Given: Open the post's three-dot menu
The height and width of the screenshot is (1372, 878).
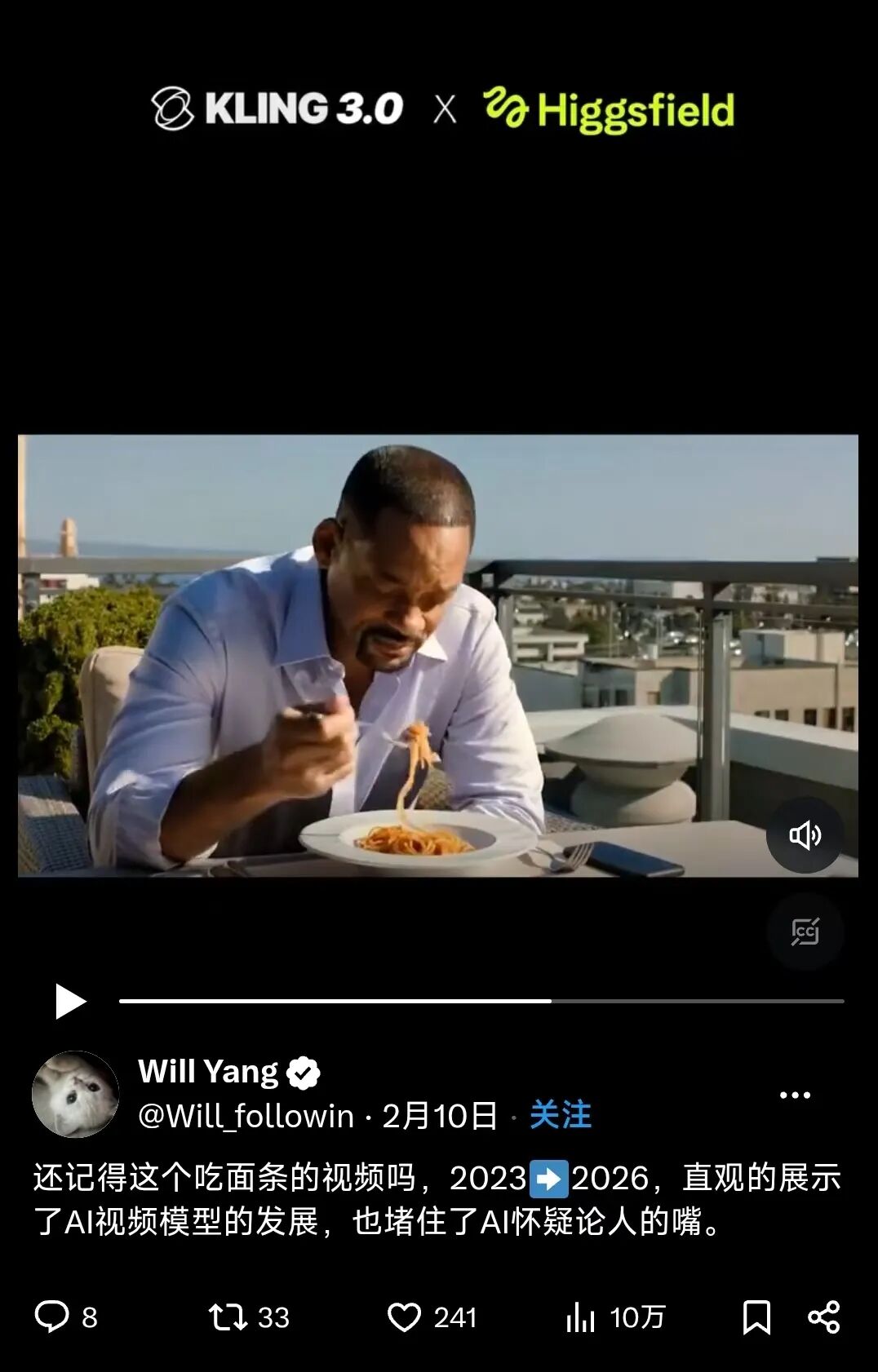Looking at the screenshot, I should [x=795, y=1095].
